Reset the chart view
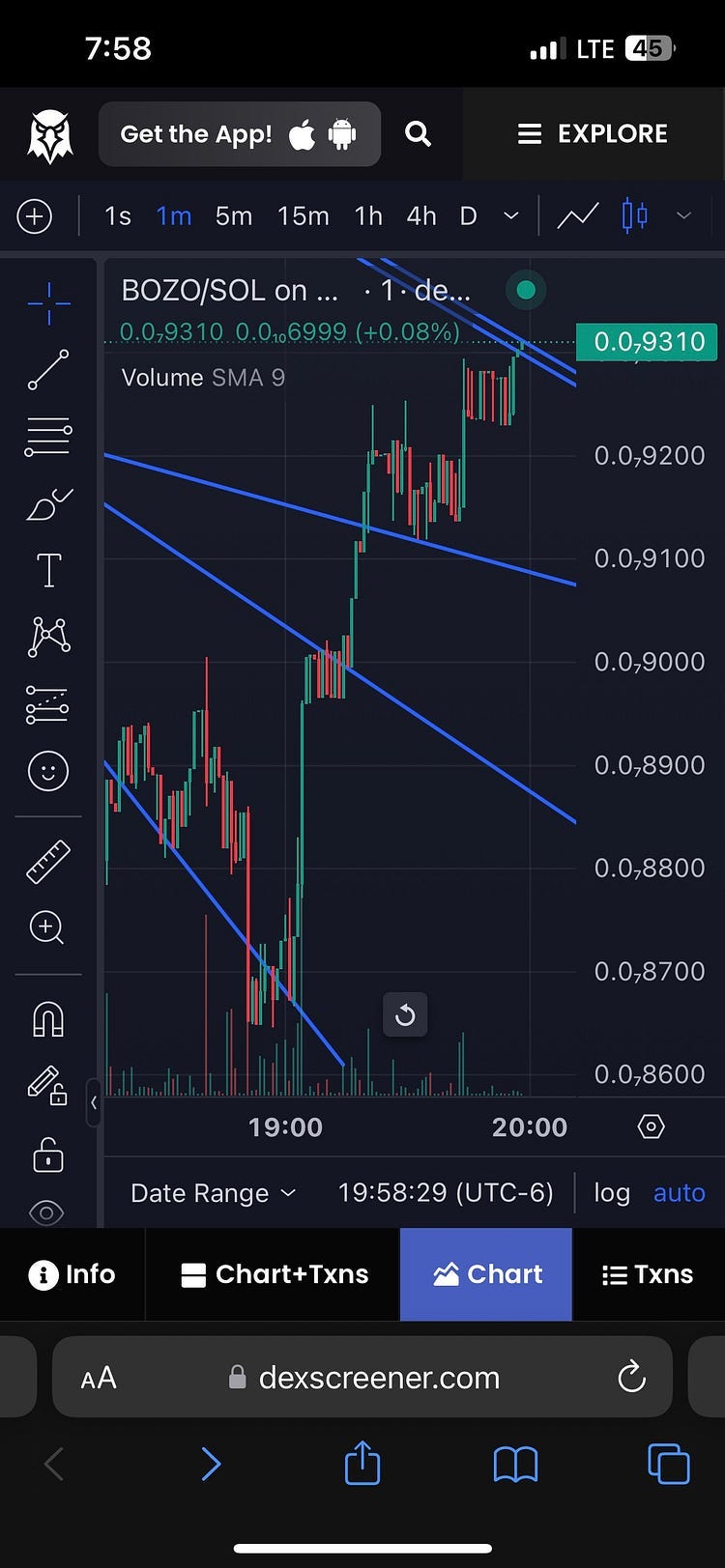Image resolution: width=725 pixels, height=1568 pixels. (405, 1015)
